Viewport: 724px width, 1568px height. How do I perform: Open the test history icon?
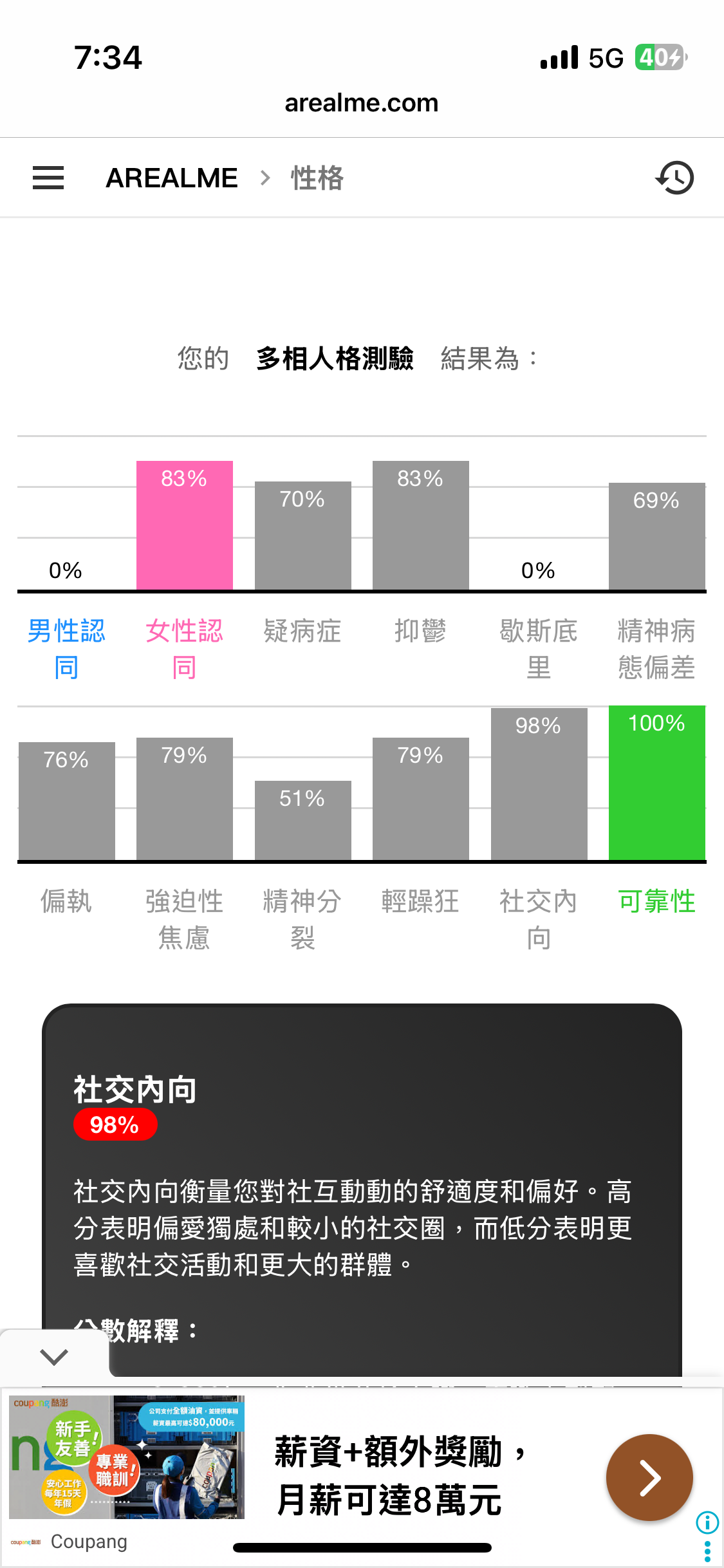[x=674, y=178]
